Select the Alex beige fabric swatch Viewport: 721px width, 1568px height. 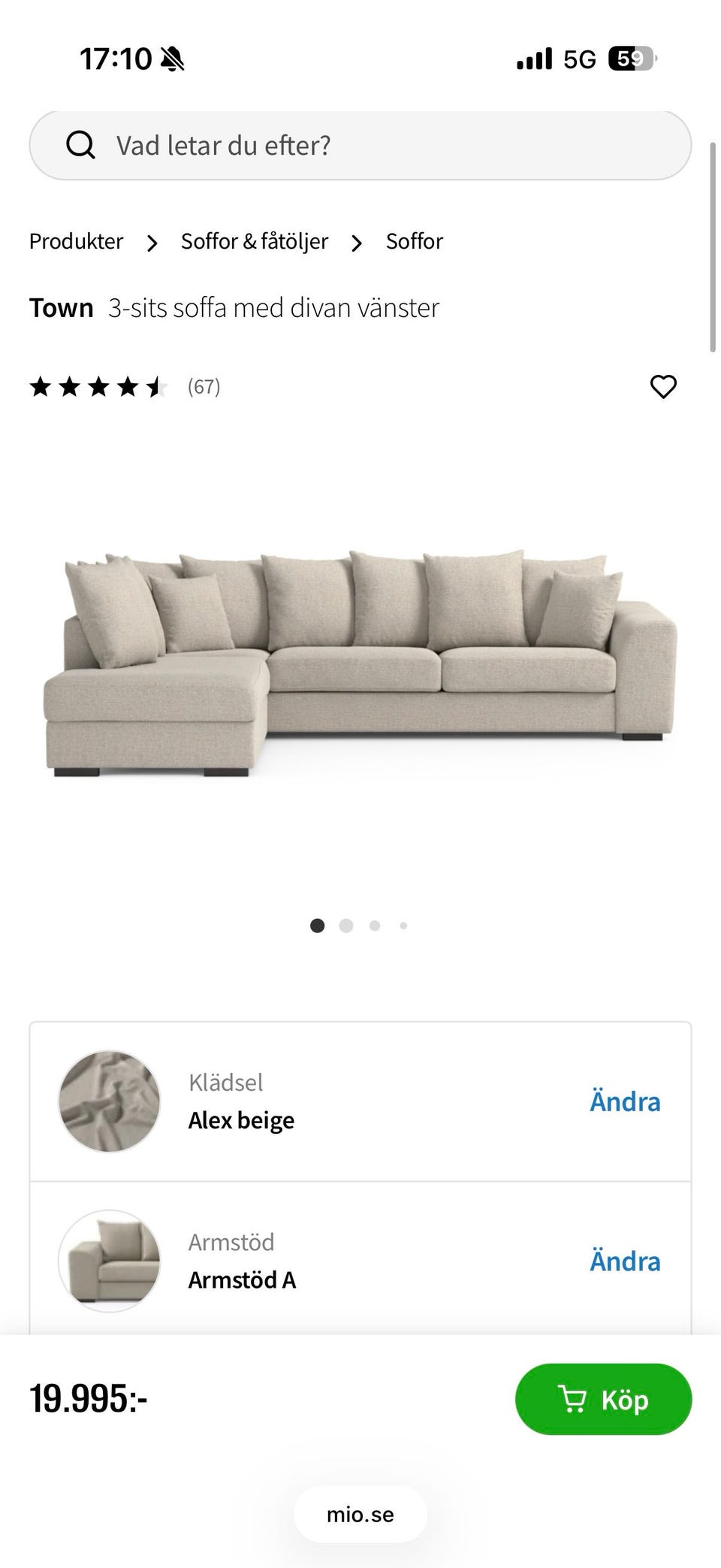coord(108,1101)
